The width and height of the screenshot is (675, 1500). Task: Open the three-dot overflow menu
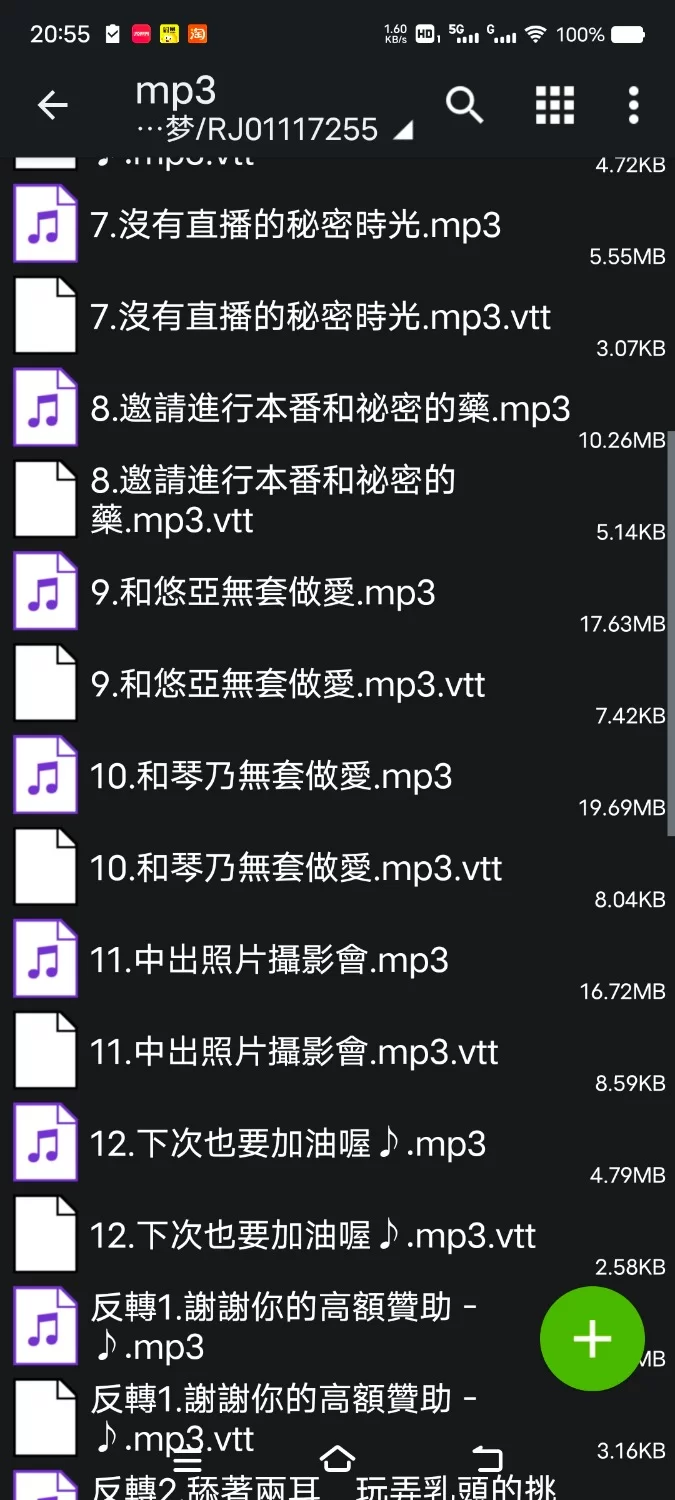click(x=633, y=104)
